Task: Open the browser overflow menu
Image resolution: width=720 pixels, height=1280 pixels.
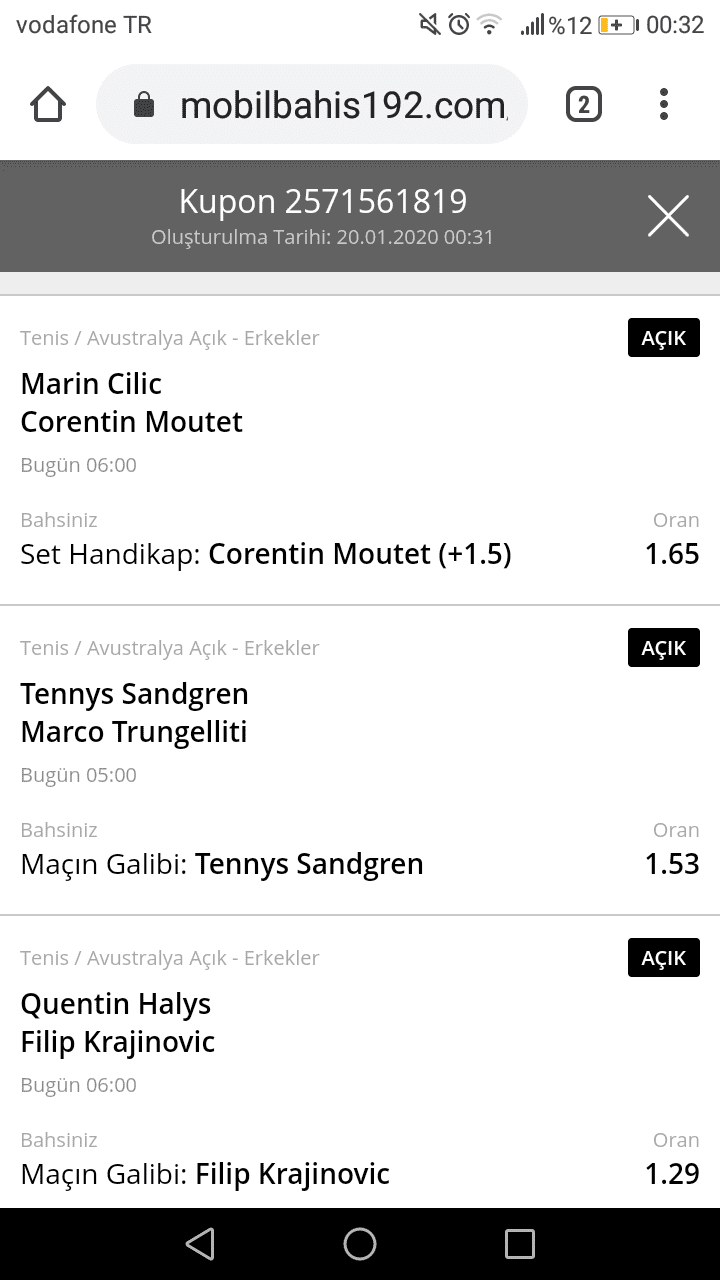Action: [x=664, y=104]
